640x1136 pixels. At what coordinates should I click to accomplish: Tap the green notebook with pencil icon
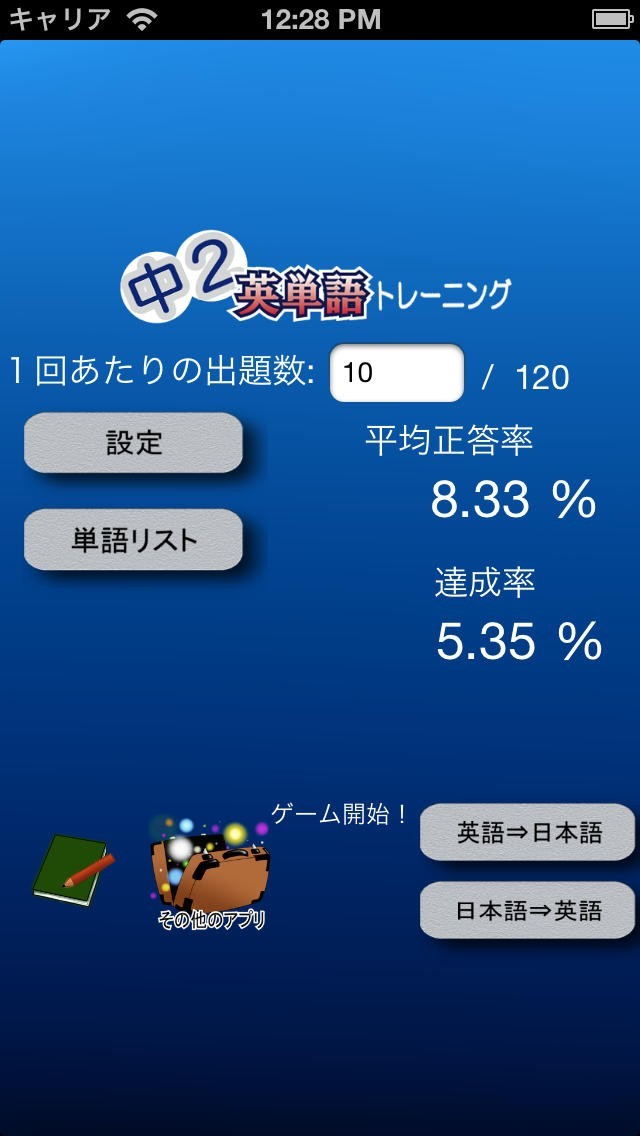(73, 869)
